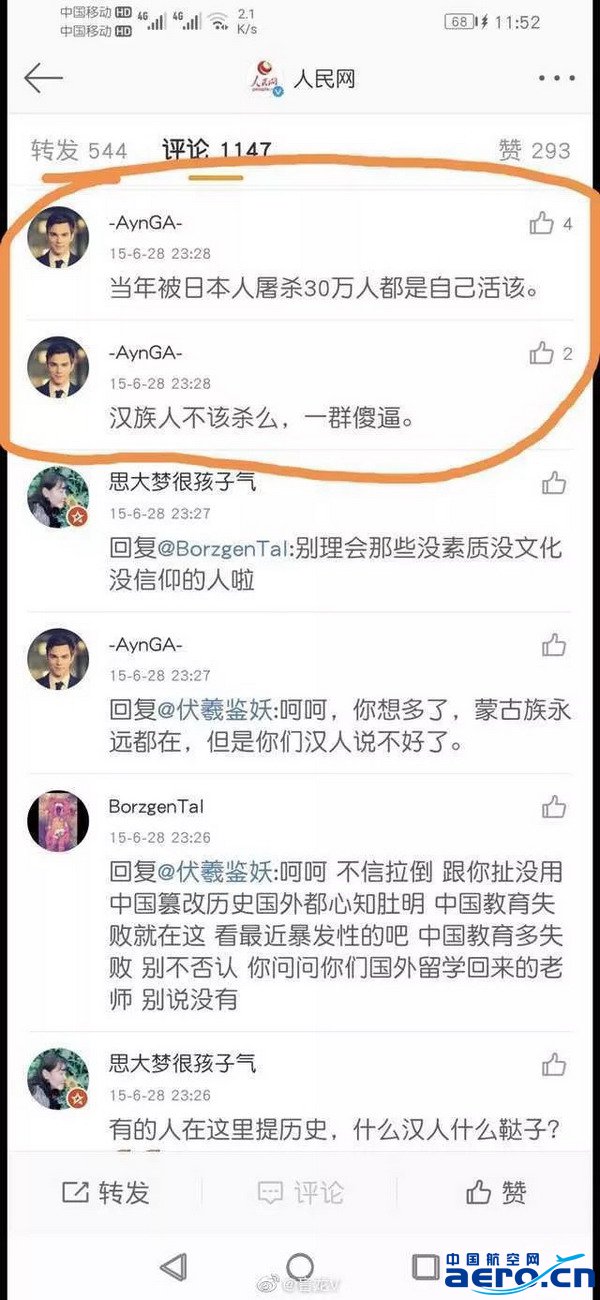Tap 赞 button in bottom bar
The width and height of the screenshot is (600, 1300).
[x=496, y=1192]
